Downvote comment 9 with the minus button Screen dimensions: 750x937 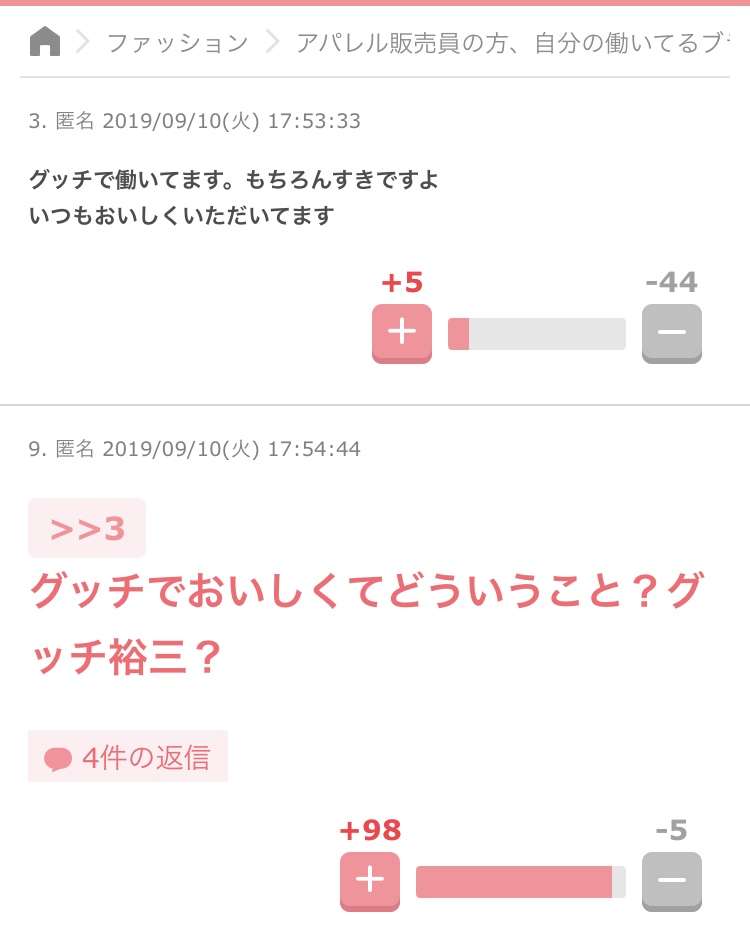(671, 880)
